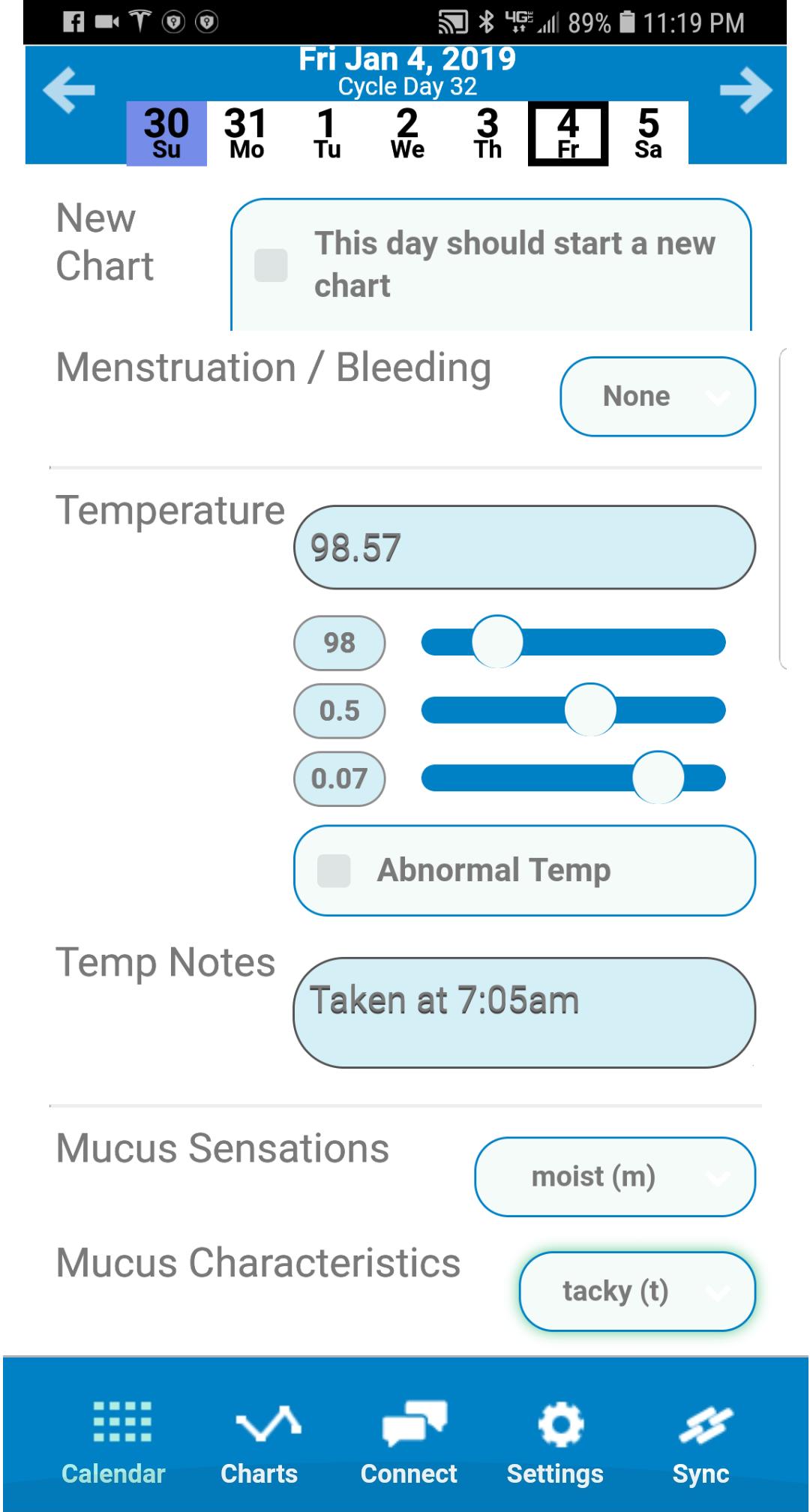Go to the next day with right arrow

745,90
